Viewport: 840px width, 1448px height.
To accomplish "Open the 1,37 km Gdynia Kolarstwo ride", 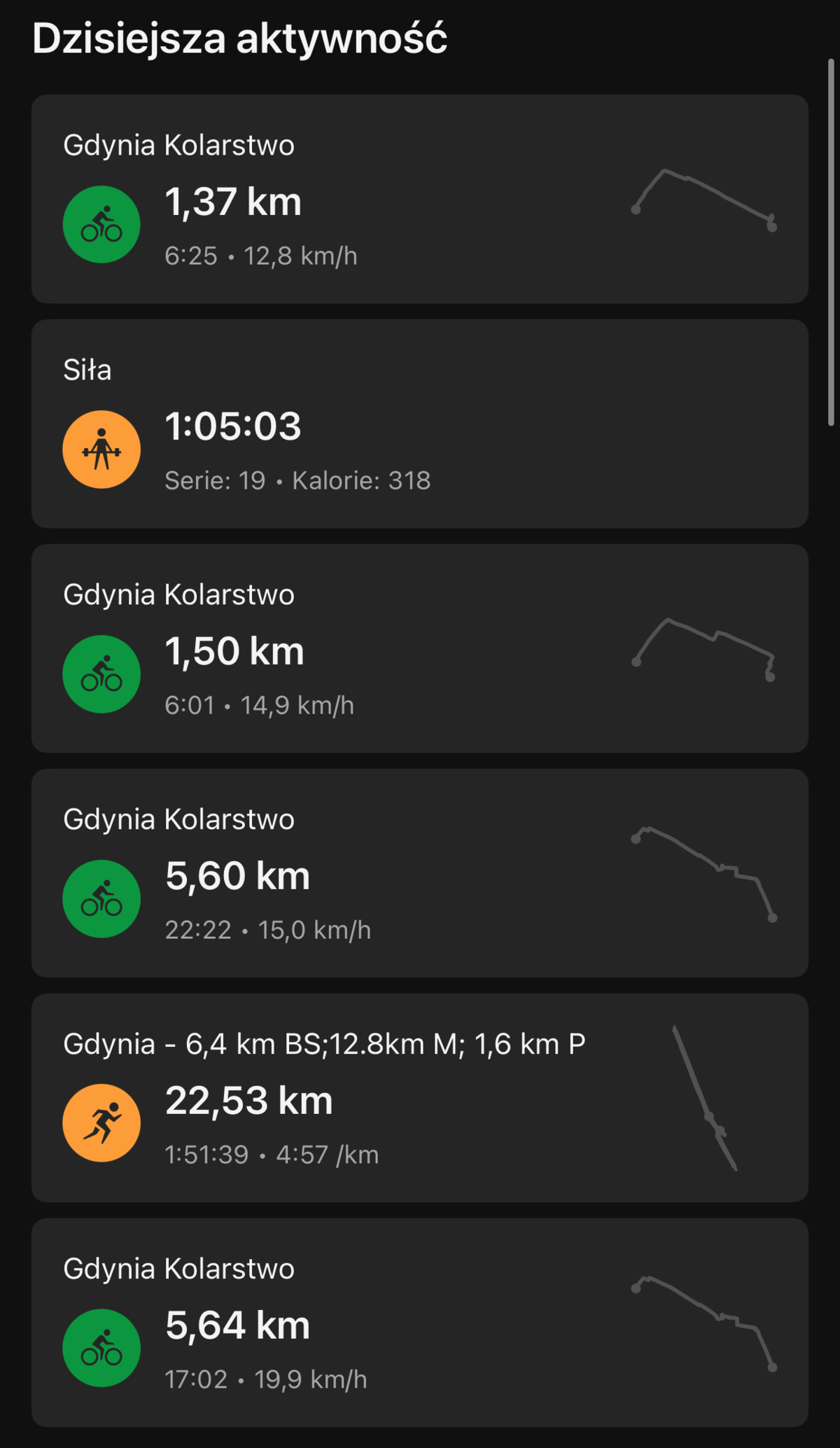I will 420,199.
